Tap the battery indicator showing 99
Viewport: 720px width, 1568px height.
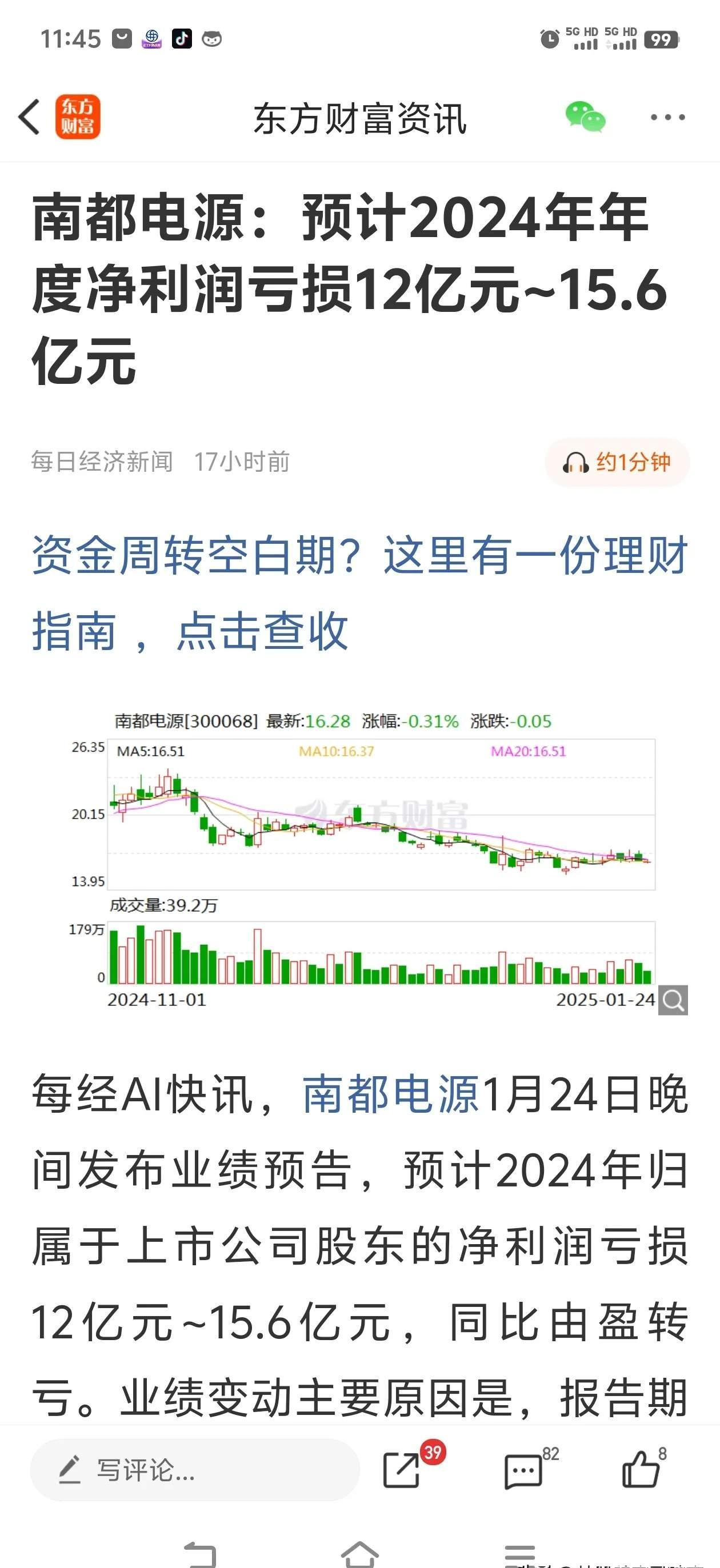pos(663,41)
